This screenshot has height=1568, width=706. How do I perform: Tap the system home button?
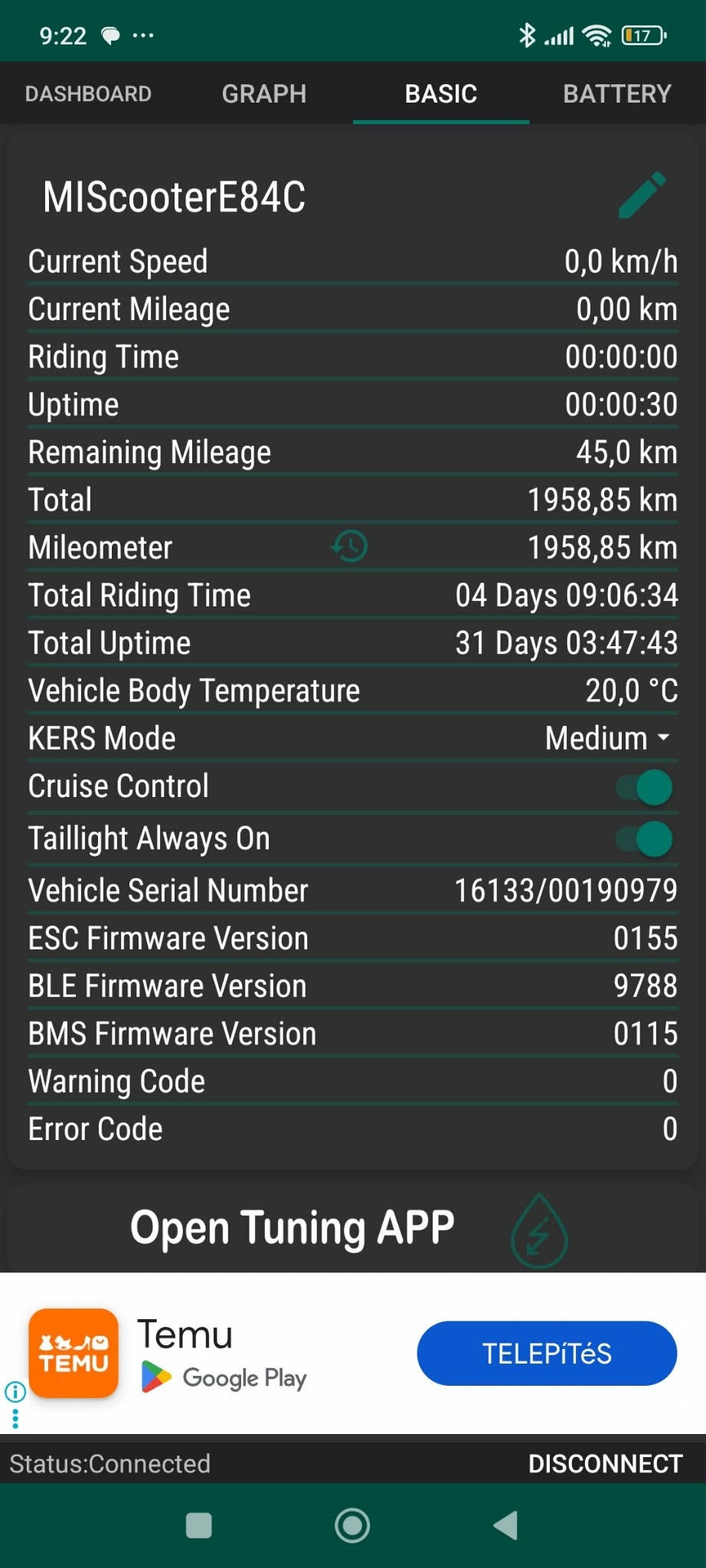coord(352,1525)
